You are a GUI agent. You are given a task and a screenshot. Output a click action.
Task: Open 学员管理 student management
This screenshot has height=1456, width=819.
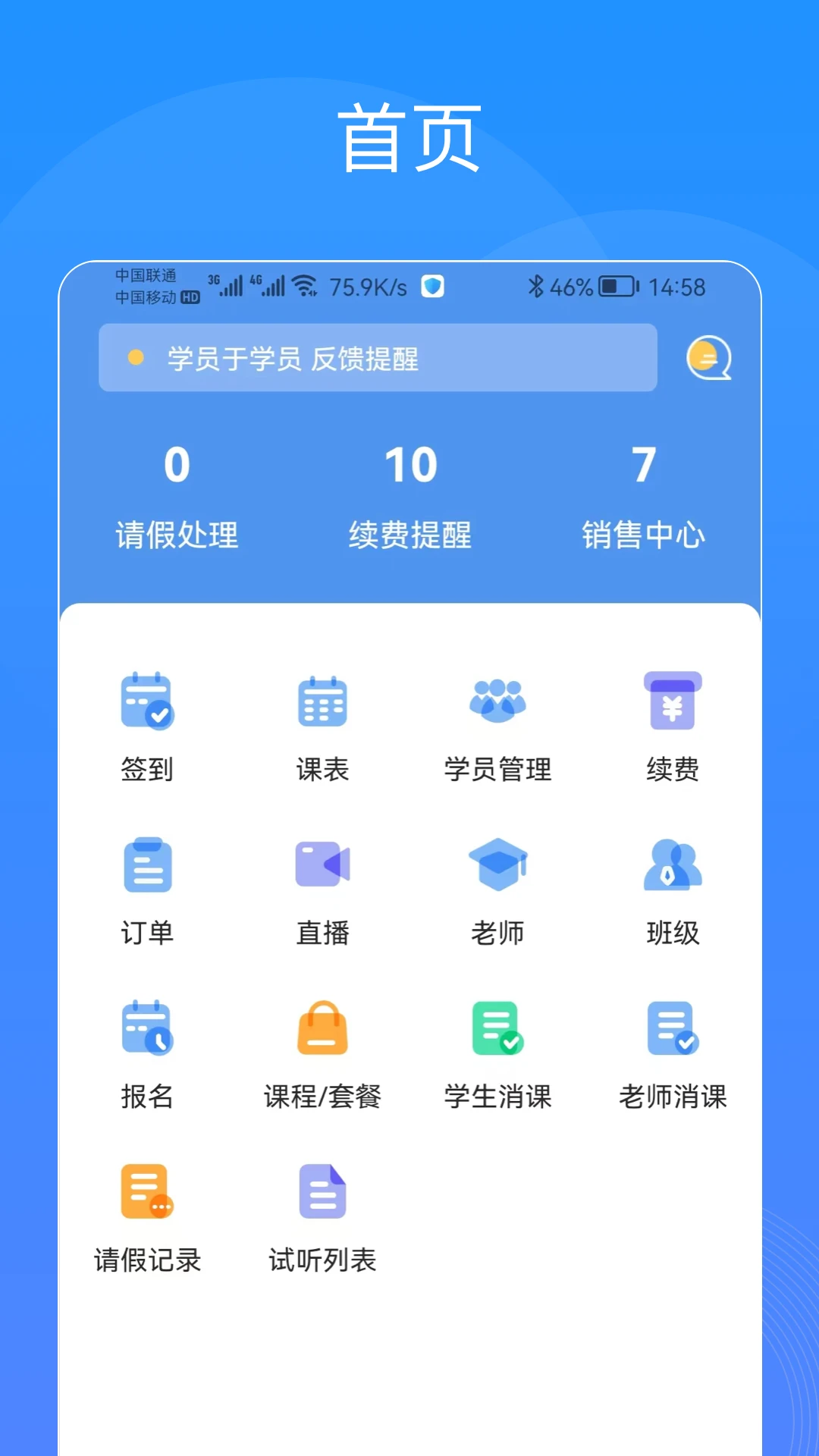[x=498, y=724]
